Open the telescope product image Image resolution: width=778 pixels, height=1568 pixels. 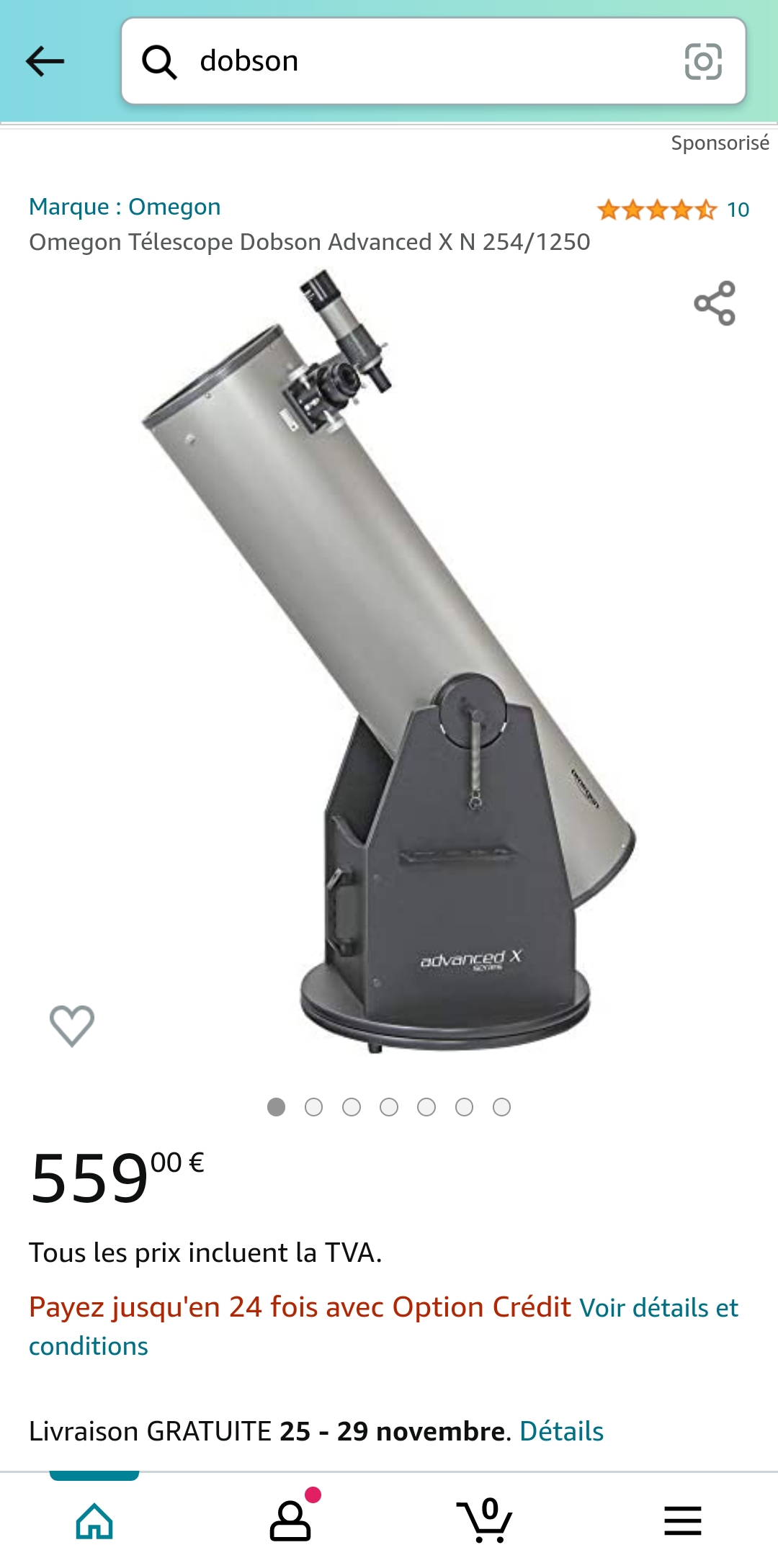tap(389, 663)
